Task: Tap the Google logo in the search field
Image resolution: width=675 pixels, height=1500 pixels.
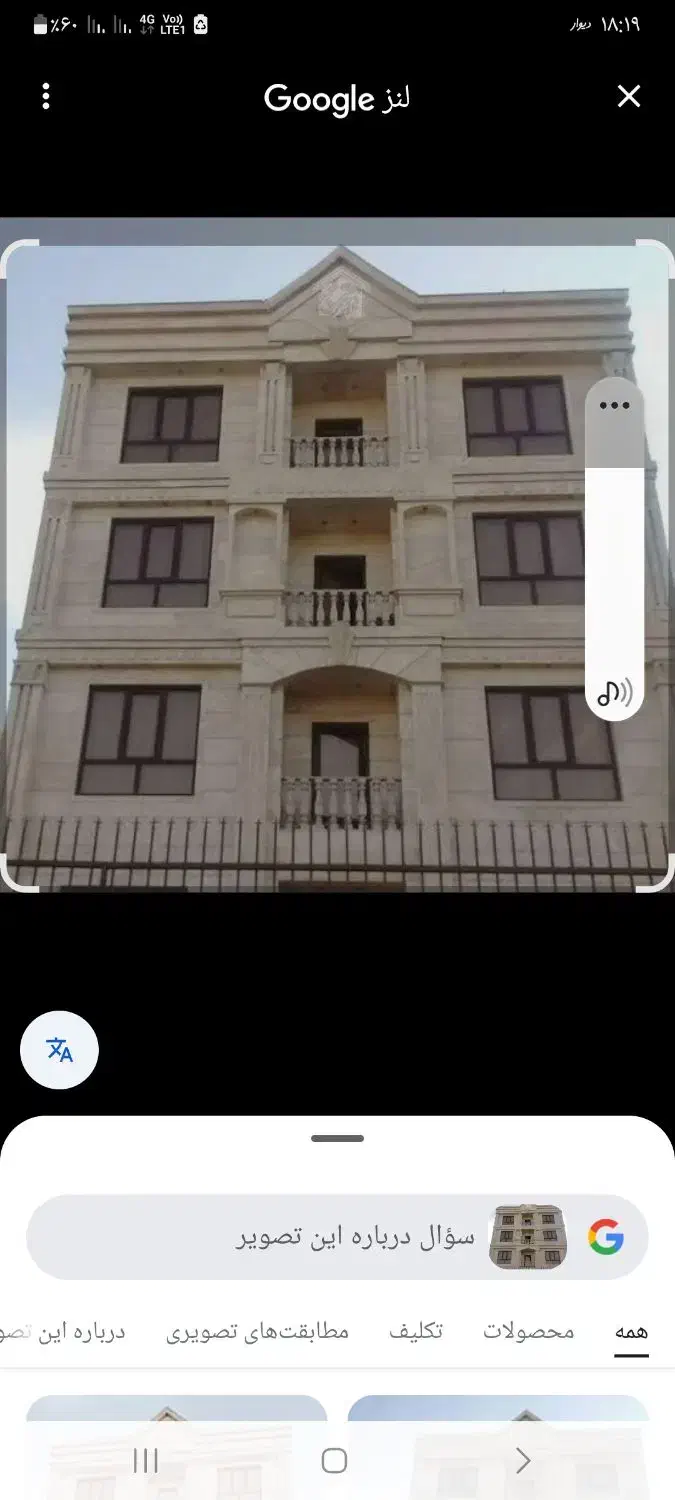Action: 606,1237
